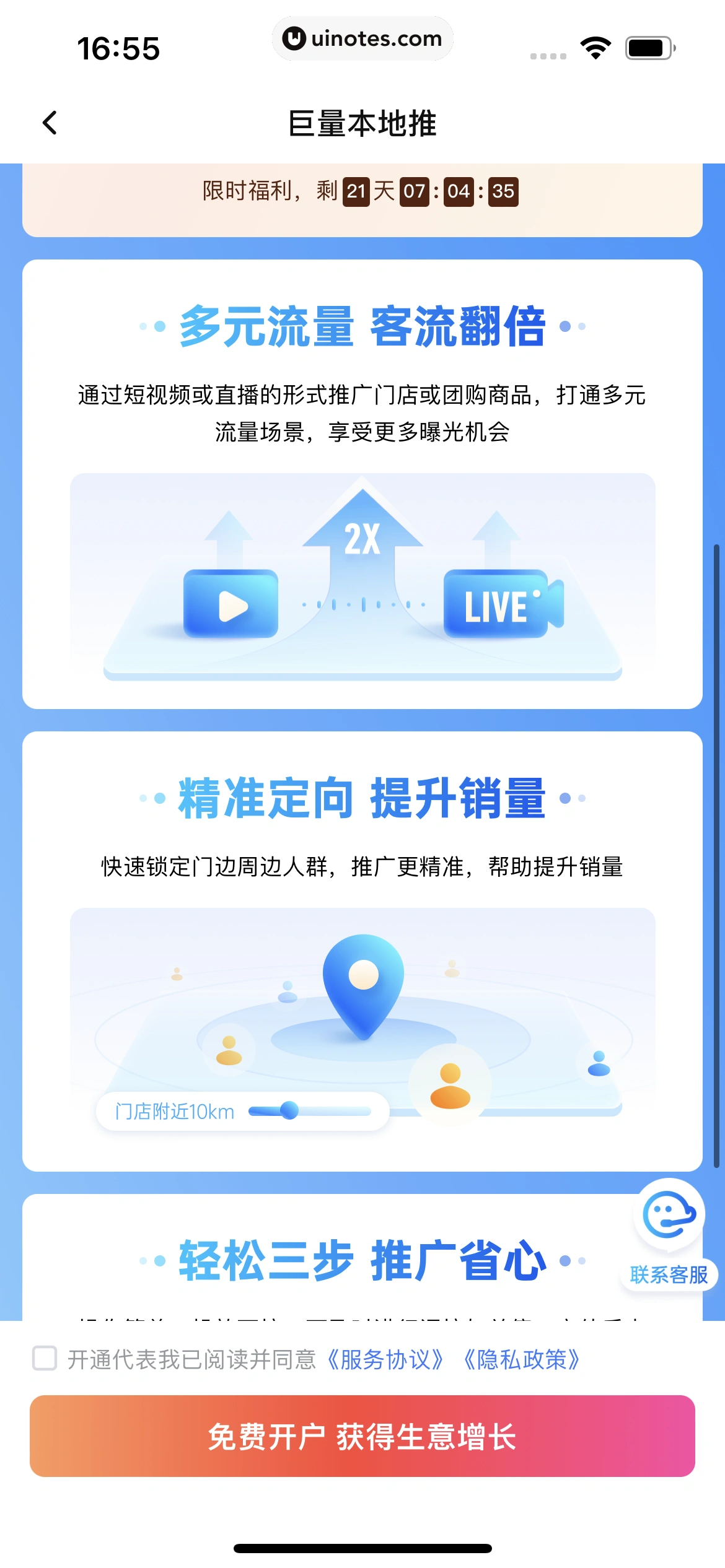The image size is (725, 1568).
Task: Open the 巨量本地推 title bar
Action: [362, 123]
